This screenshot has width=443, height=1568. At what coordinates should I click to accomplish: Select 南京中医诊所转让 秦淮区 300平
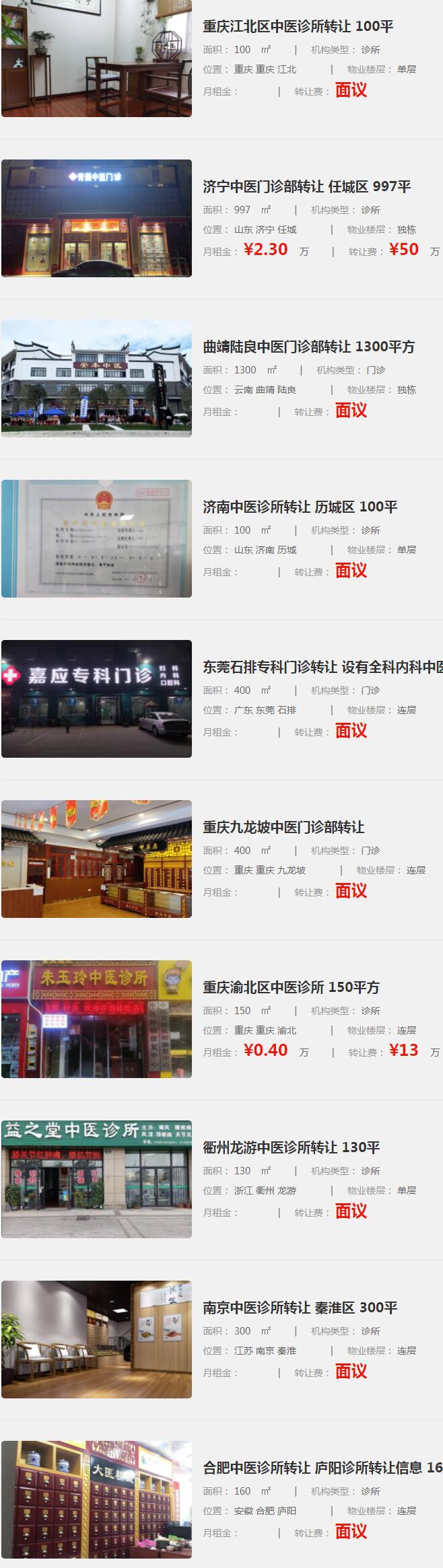[300, 1308]
